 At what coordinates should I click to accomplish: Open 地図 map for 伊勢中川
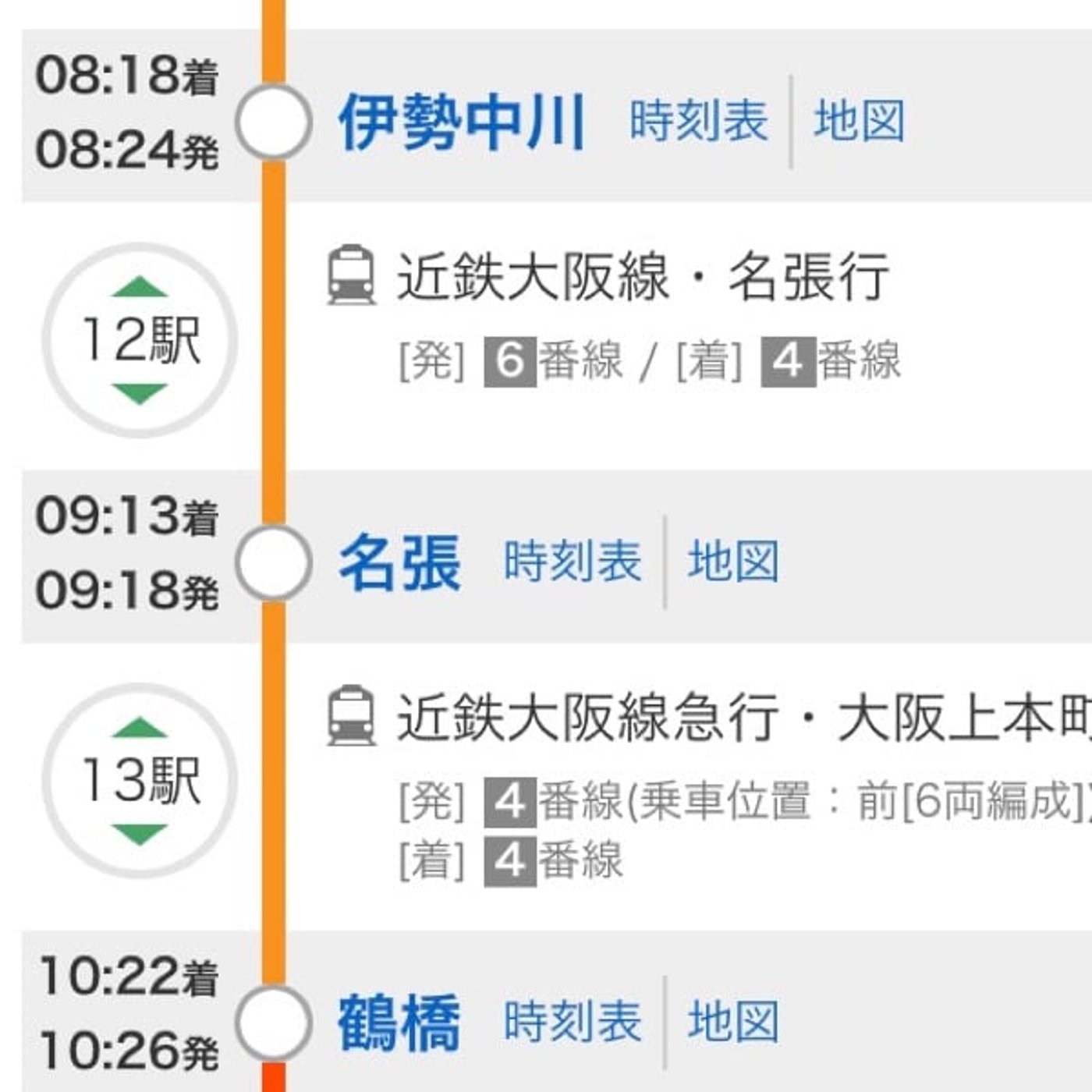(x=860, y=122)
